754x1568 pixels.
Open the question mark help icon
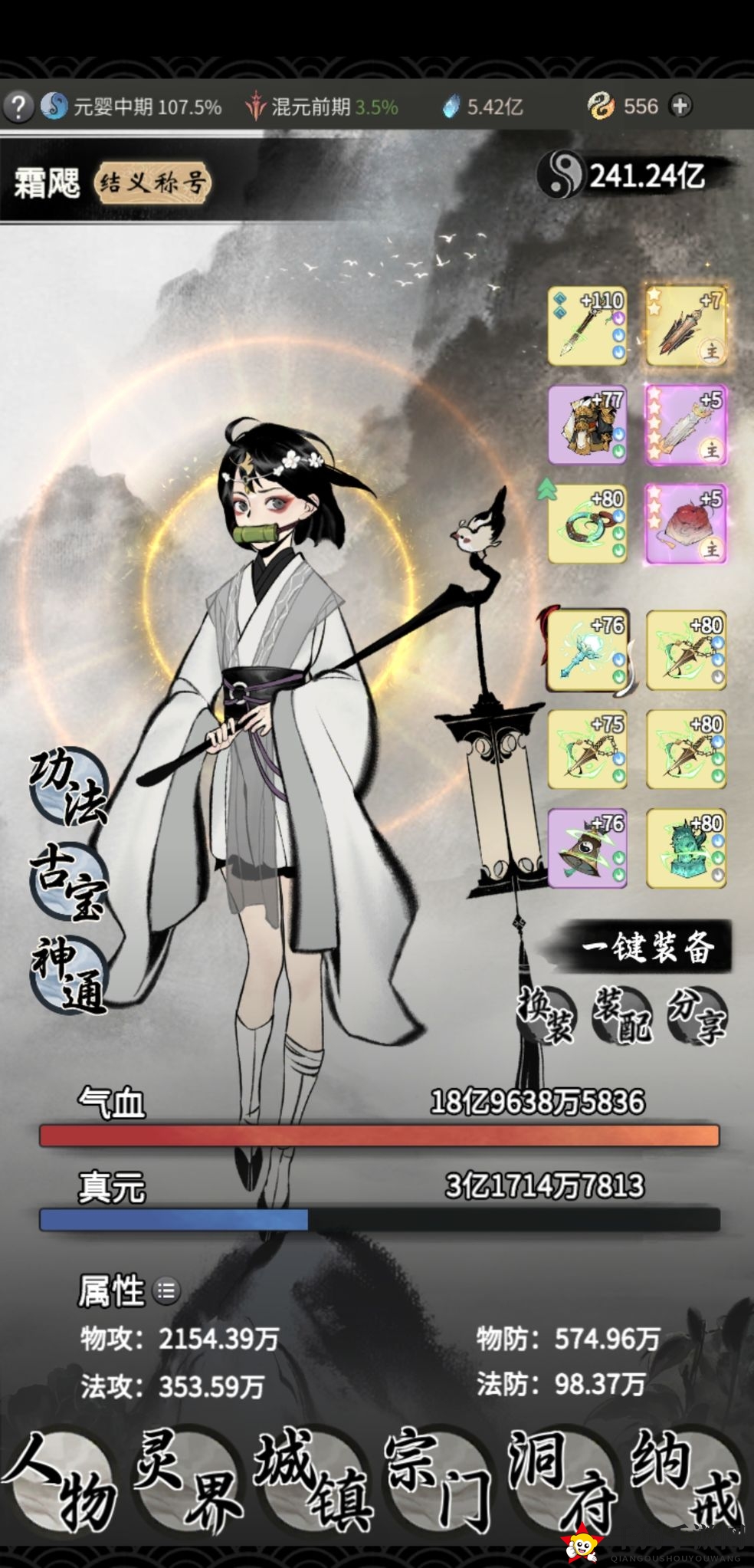pos(18,106)
